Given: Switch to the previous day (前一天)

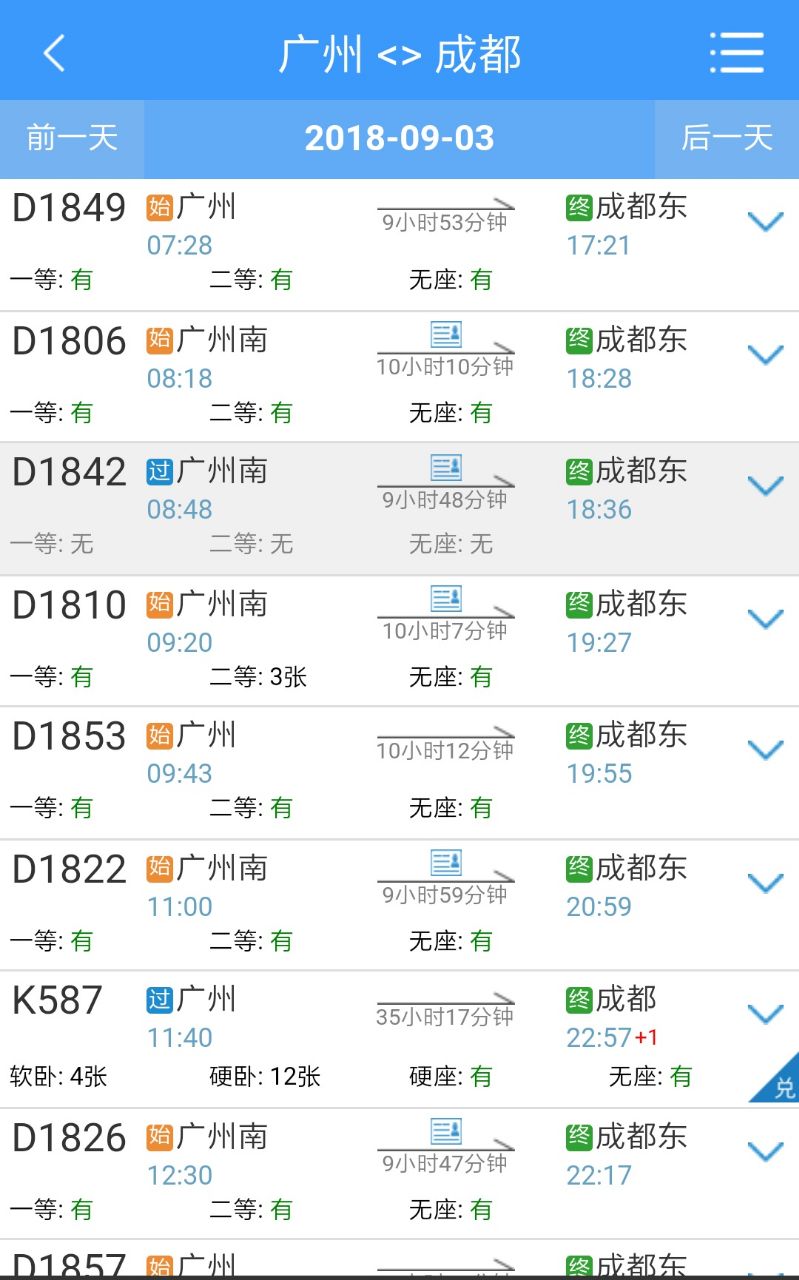Looking at the screenshot, I should 72,138.
